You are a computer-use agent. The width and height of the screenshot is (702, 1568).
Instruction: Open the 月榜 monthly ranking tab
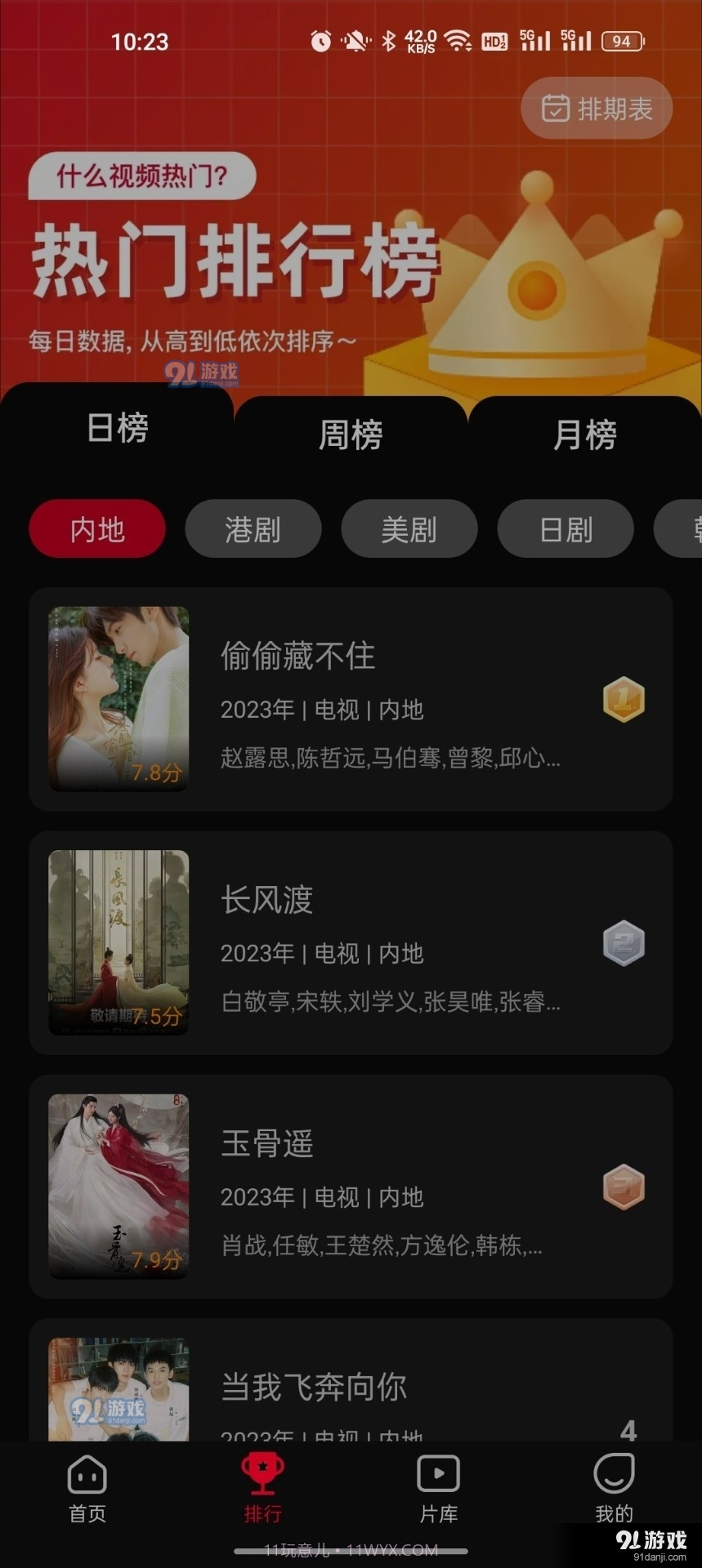(585, 434)
